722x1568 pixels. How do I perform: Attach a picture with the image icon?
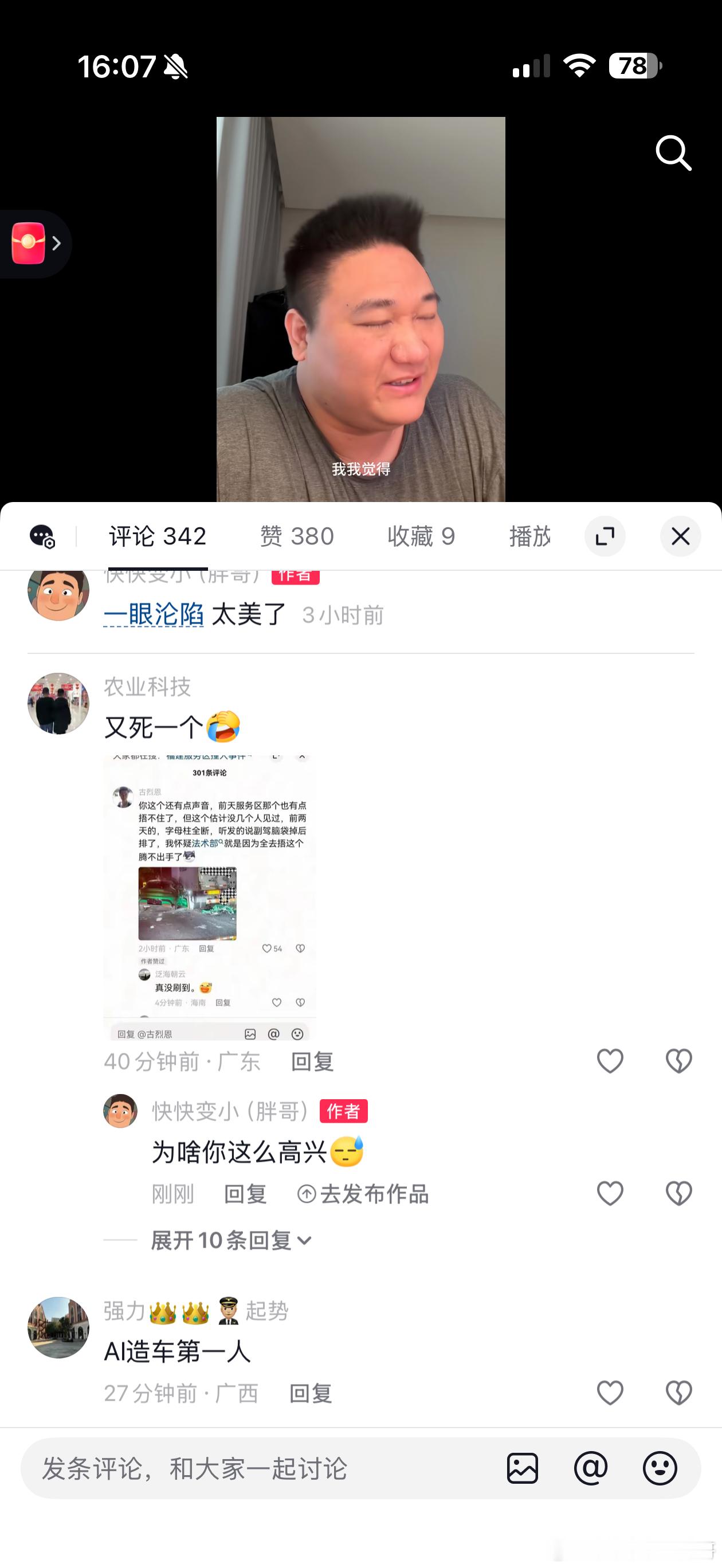click(x=523, y=1468)
